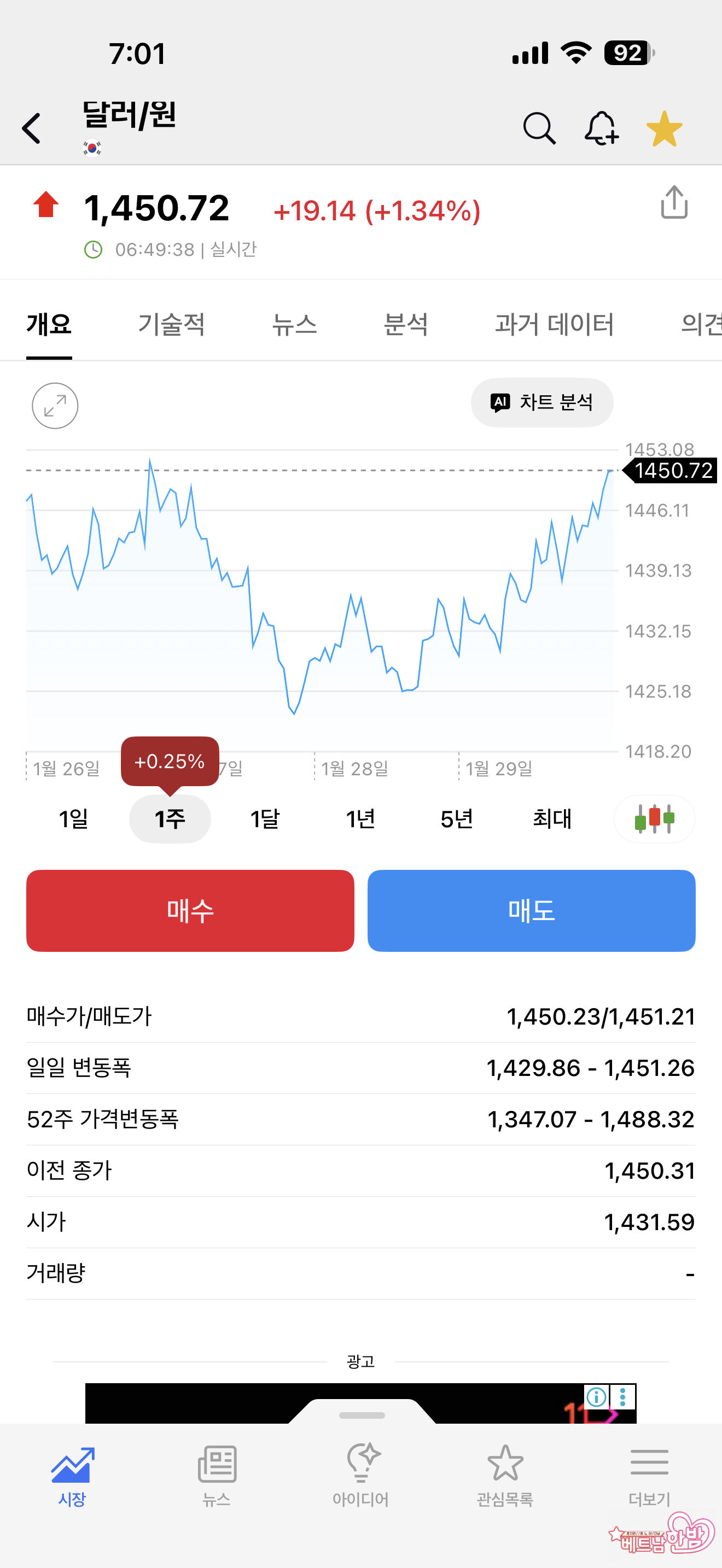Screen dimensions: 722x1568
Task: Tap the blue 매도 button
Action: click(532, 911)
